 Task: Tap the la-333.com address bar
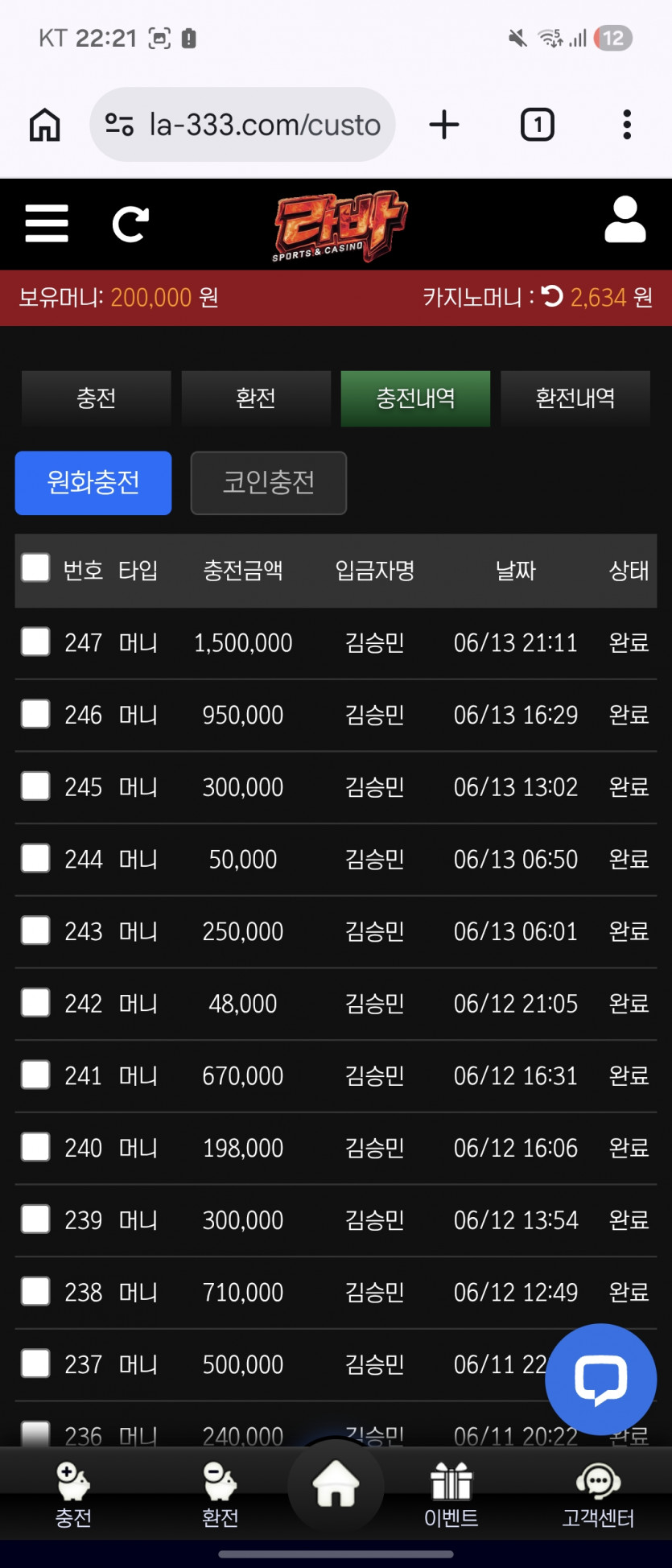(242, 125)
